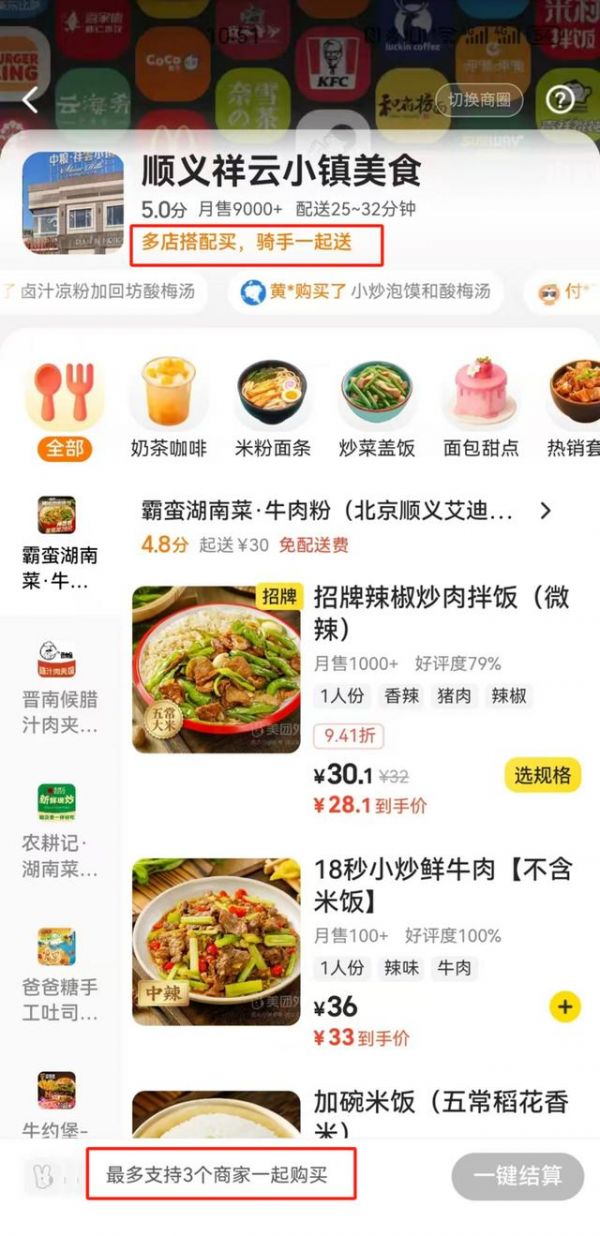
Task: Switch to the 奶茶咖啡 category
Action: click(x=168, y=411)
